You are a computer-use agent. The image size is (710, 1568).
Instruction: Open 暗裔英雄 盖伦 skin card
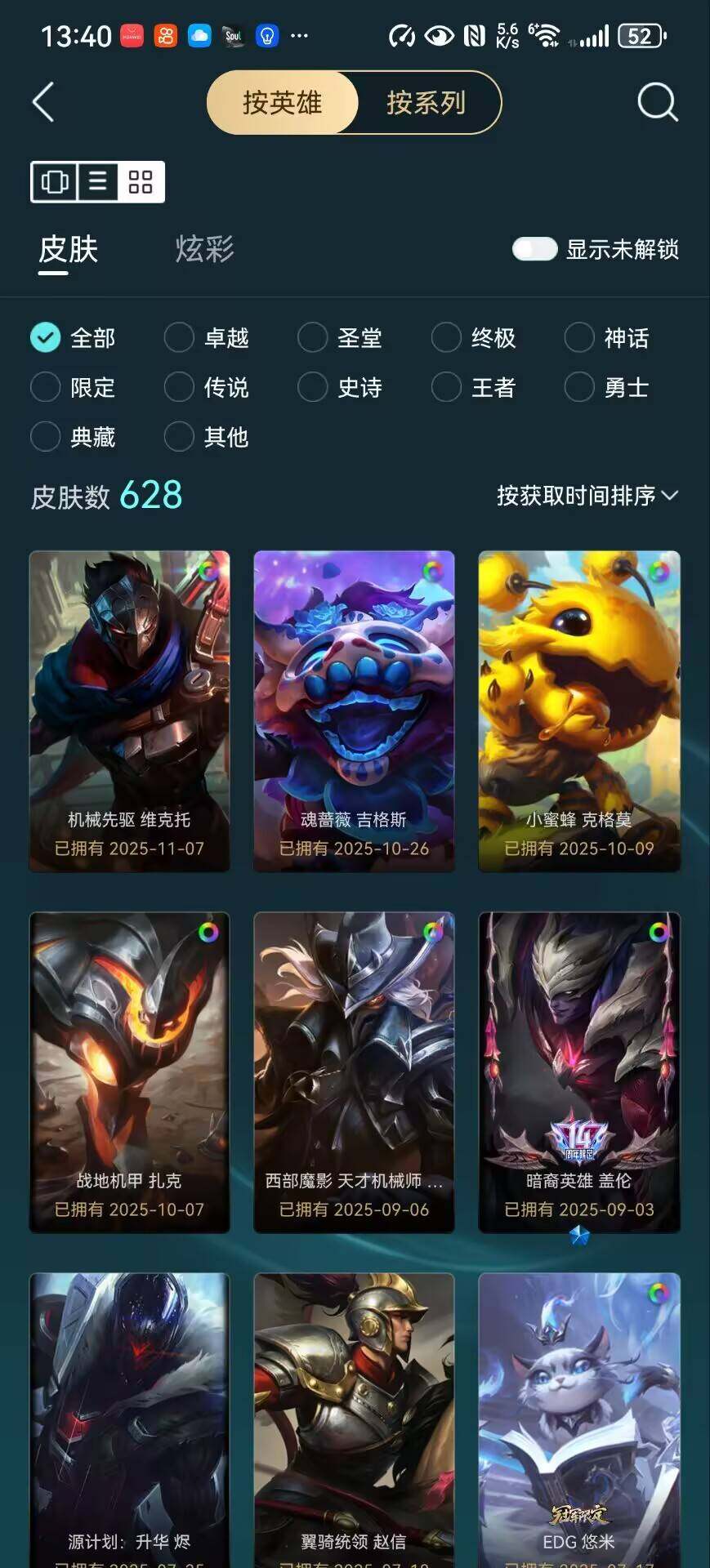click(578, 1071)
